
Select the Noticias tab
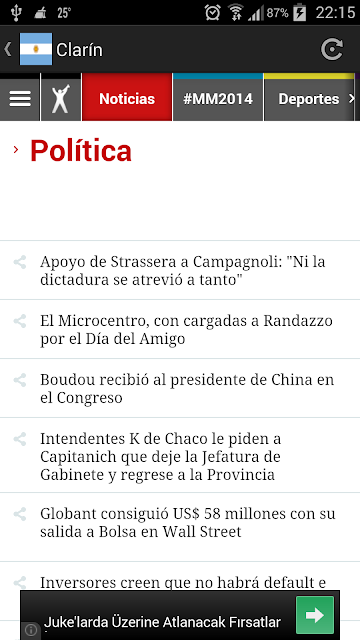pyautogui.click(x=127, y=99)
